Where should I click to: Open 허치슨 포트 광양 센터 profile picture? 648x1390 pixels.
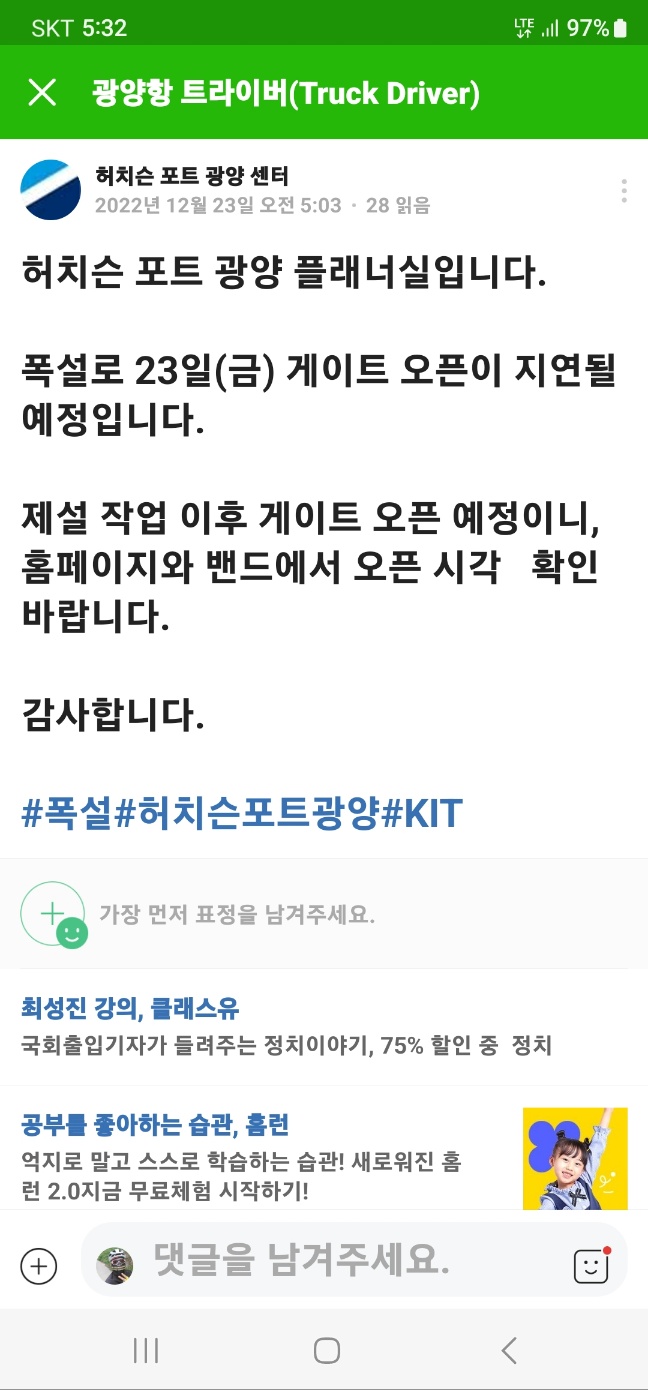(x=51, y=190)
